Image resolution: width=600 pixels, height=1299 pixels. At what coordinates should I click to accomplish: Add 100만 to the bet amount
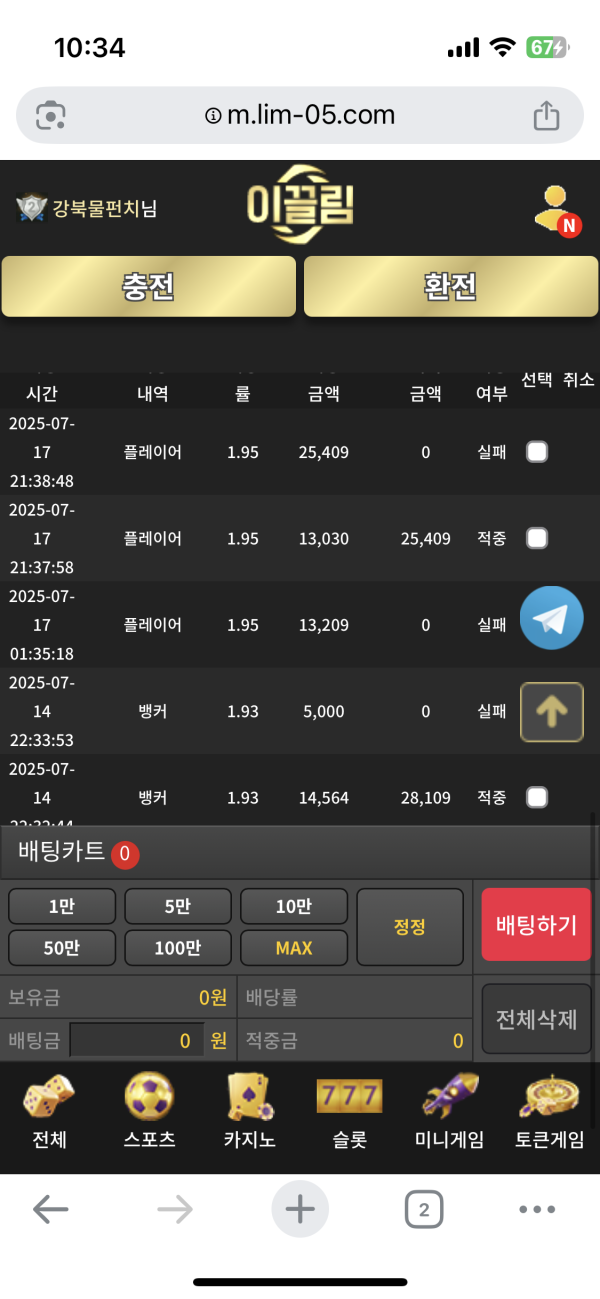coord(177,948)
